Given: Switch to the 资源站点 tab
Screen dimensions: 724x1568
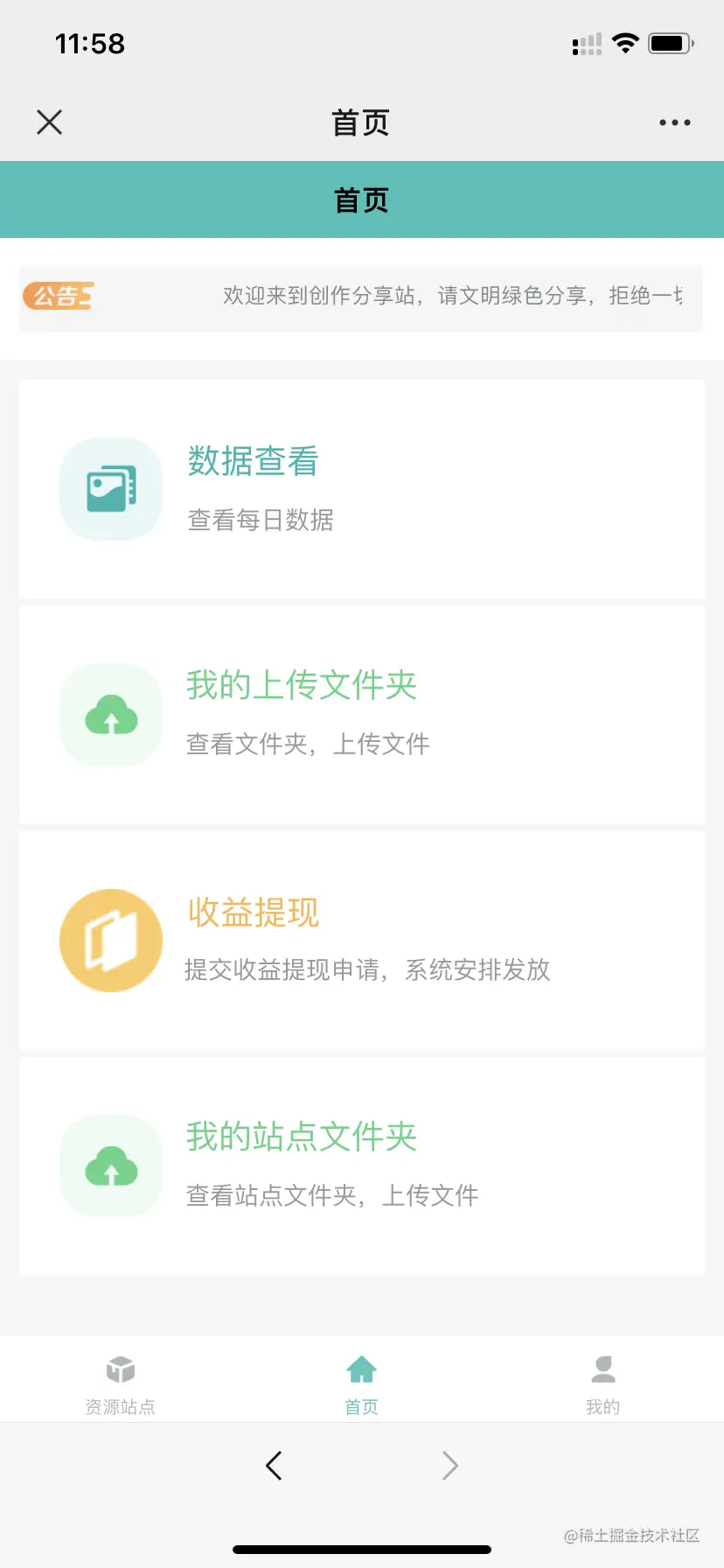Looking at the screenshot, I should coord(120,1381).
